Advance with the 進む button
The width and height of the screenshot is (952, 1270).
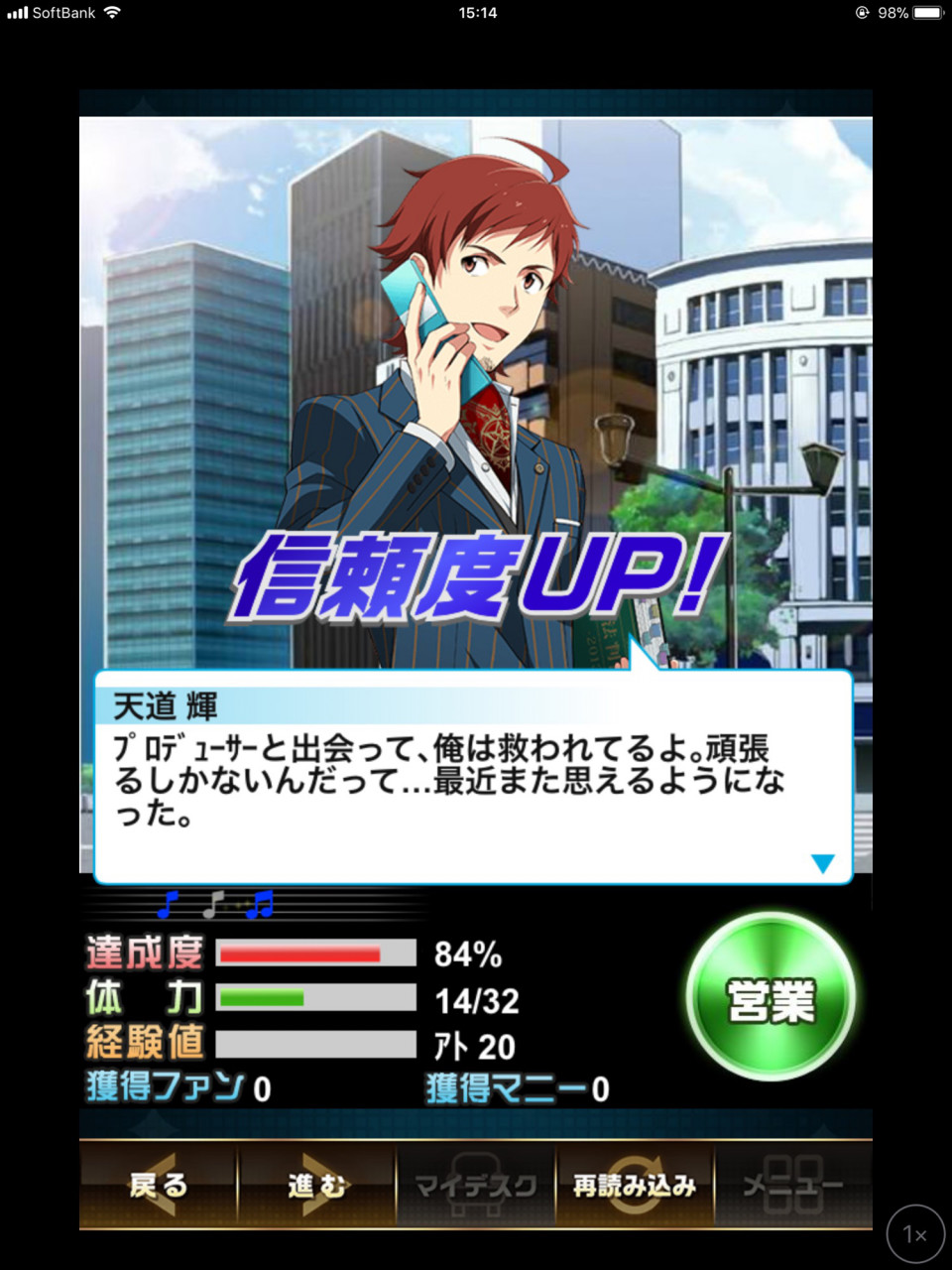pos(317,1185)
